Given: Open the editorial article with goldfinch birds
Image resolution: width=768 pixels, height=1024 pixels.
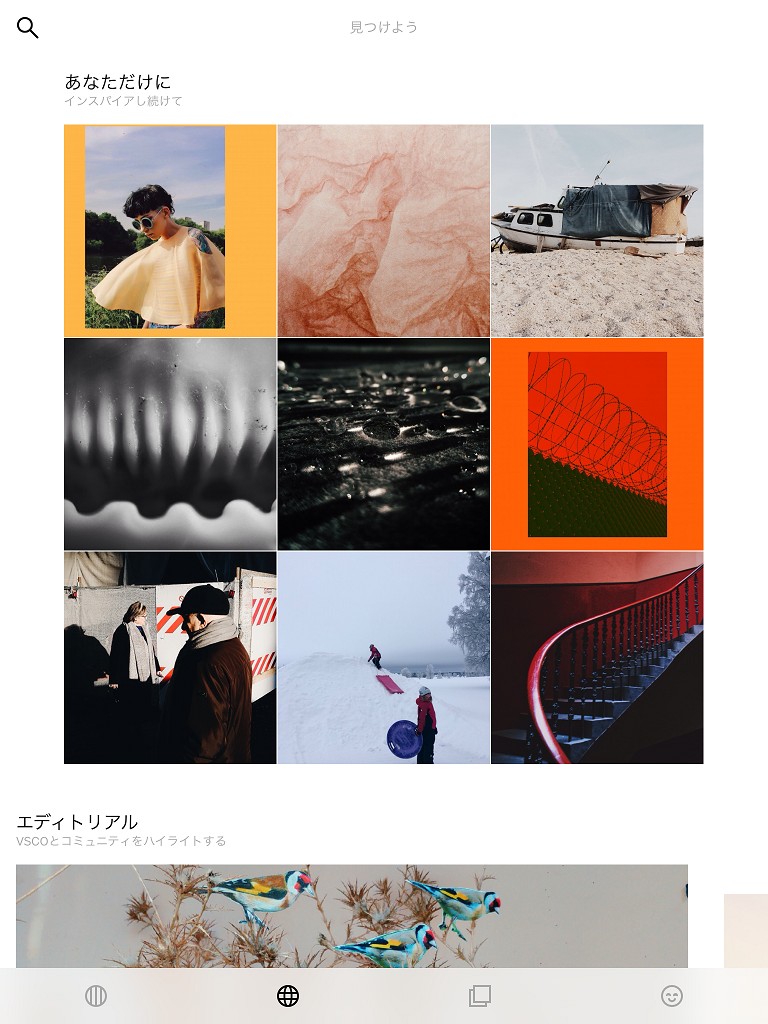Looking at the screenshot, I should 352,915.
